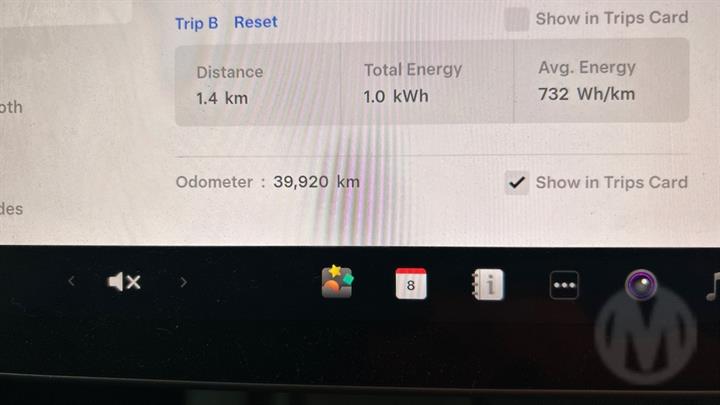Enable Show in Trips Card for Trip B
The image size is (720, 405).
point(517,18)
